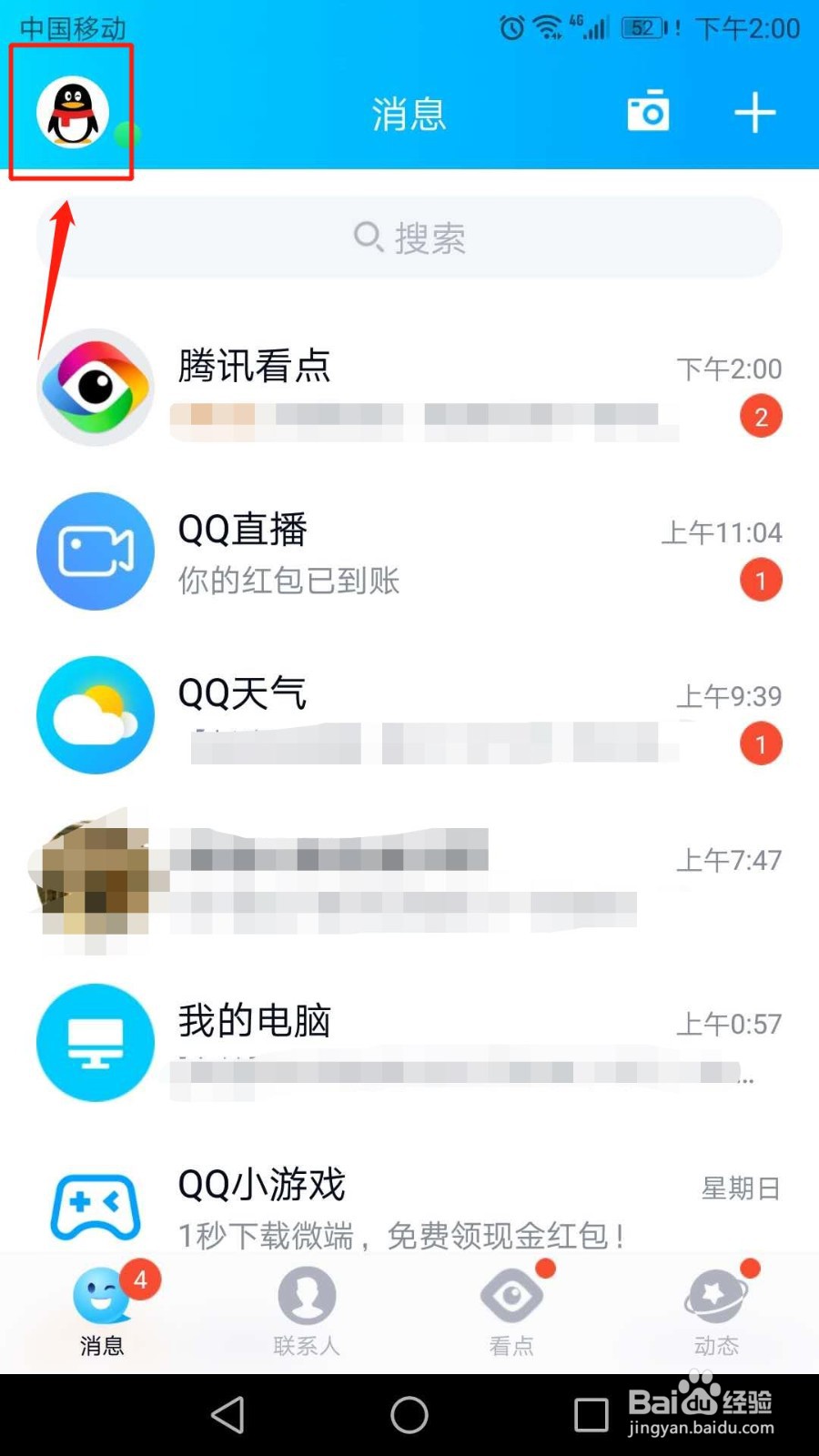Open the camera icon in title bar
Image resolution: width=819 pixels, height=1456 pixels.
(647, 111)
